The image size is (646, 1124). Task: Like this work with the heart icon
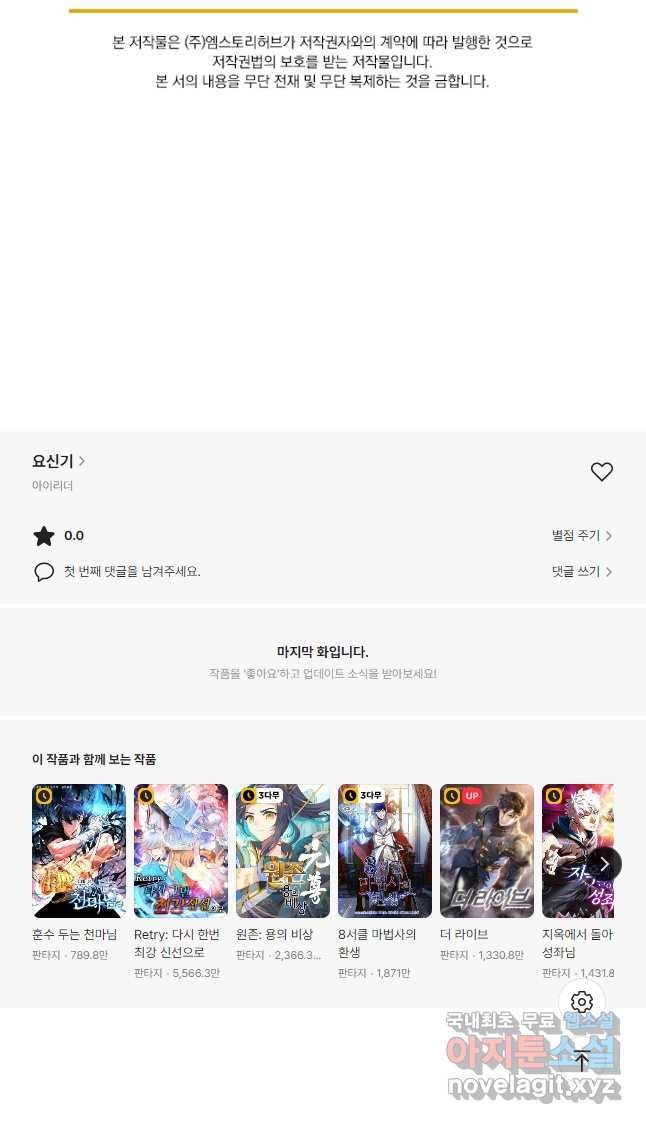point(601,472)
